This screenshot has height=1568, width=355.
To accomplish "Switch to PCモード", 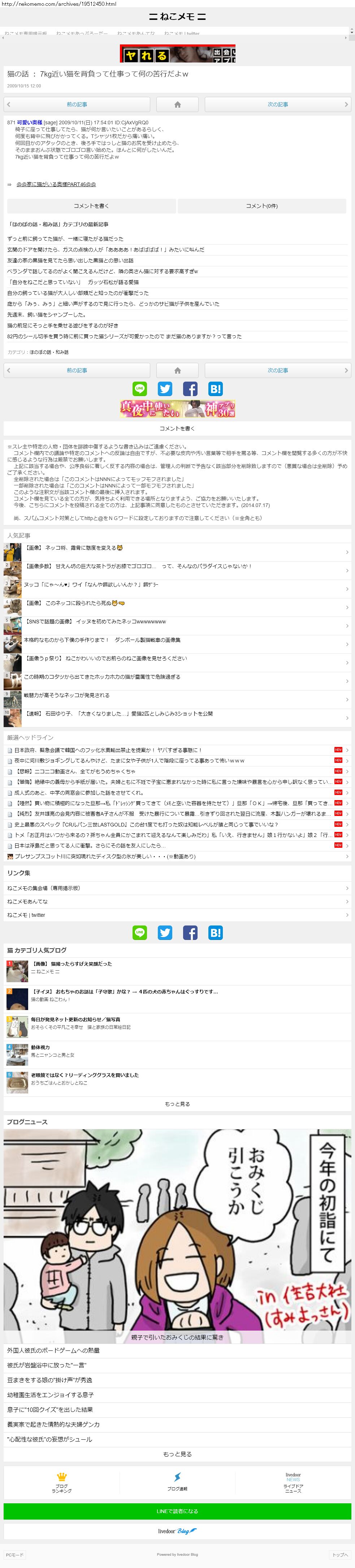I will [14, 1555].
